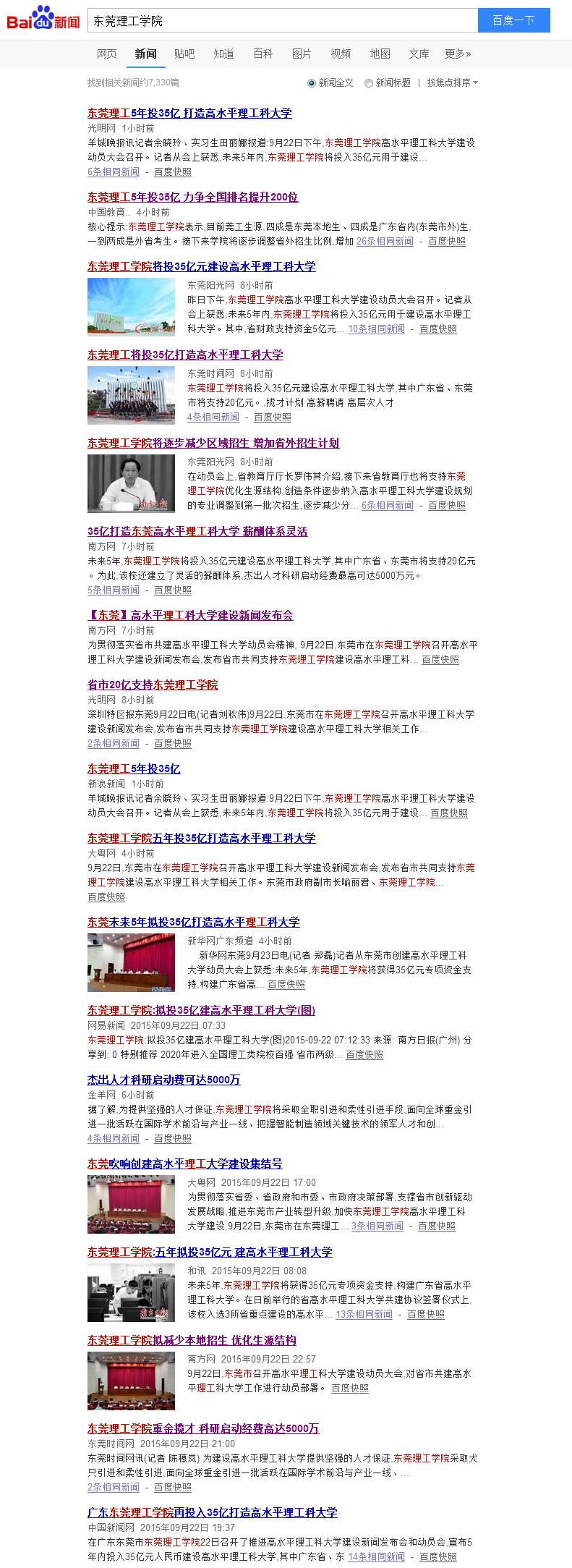Go to the 图片 tab
Viewport: 572px width, 1568px height.
pos(302,54)
